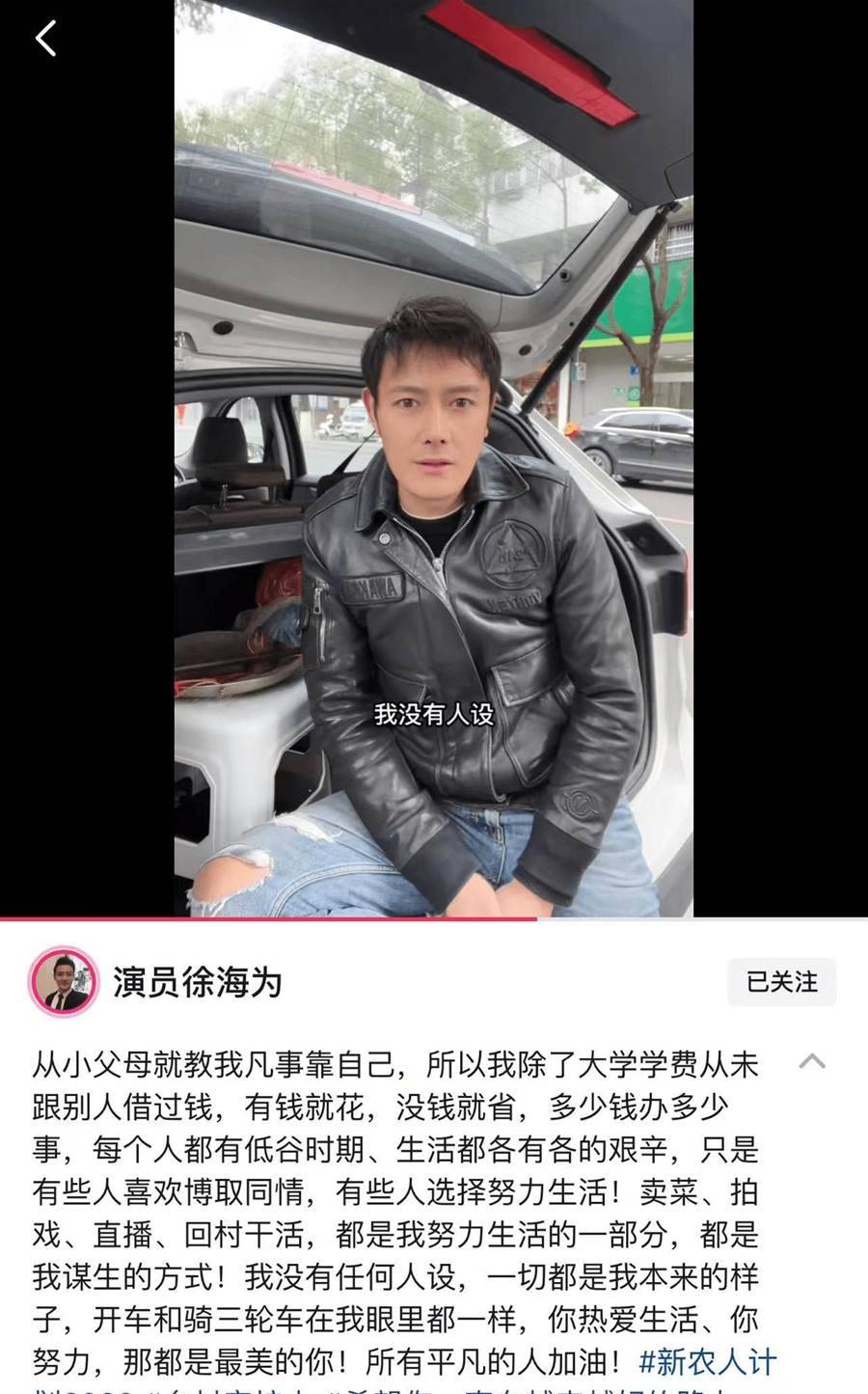The width and height of the screenshot is (868, 1394).
Task: Seek using the red video progress bar
Action: (434, 918)
